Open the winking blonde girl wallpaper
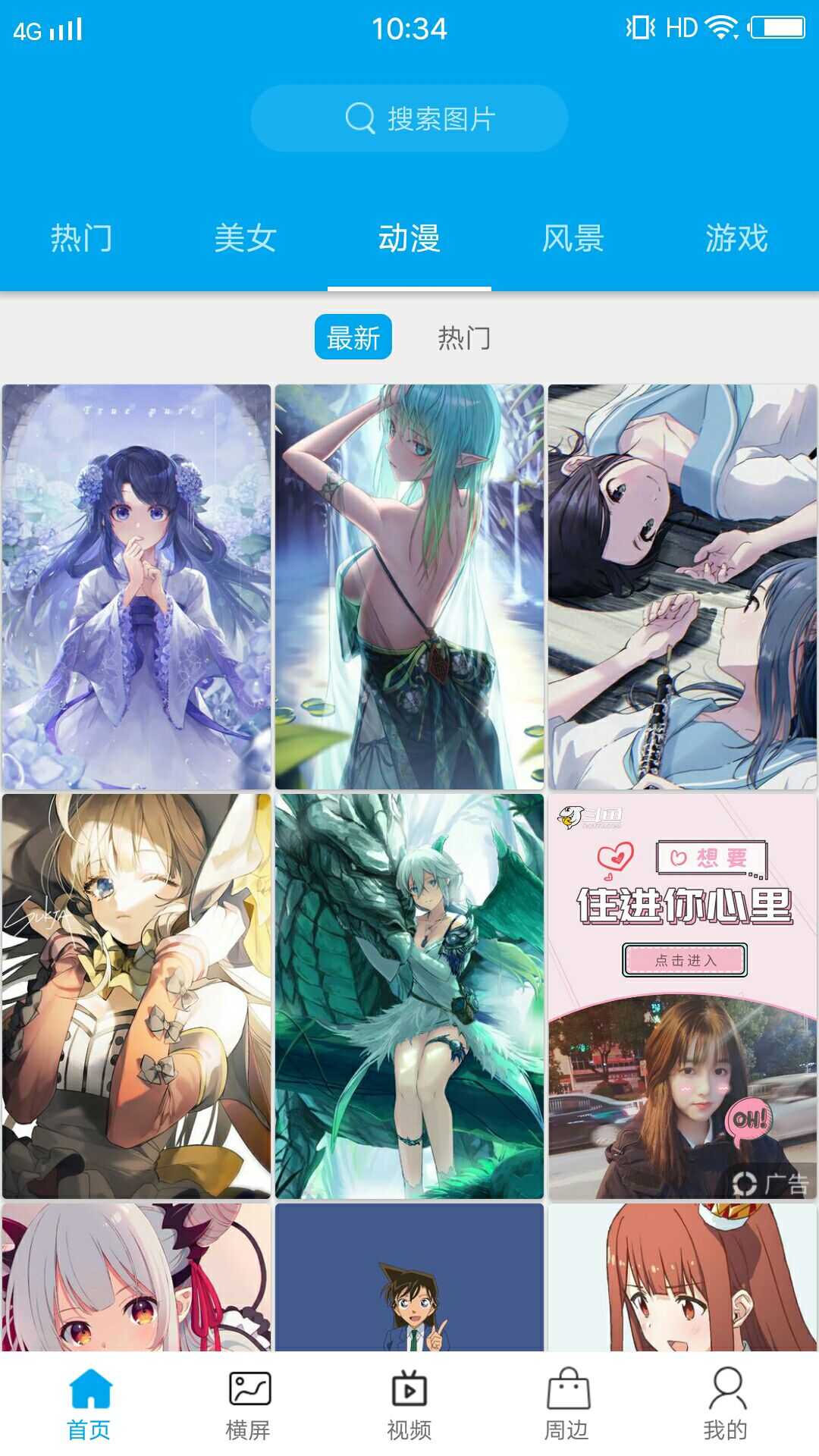The width and height of the screenshot is (819, 1456). [136, 996]
